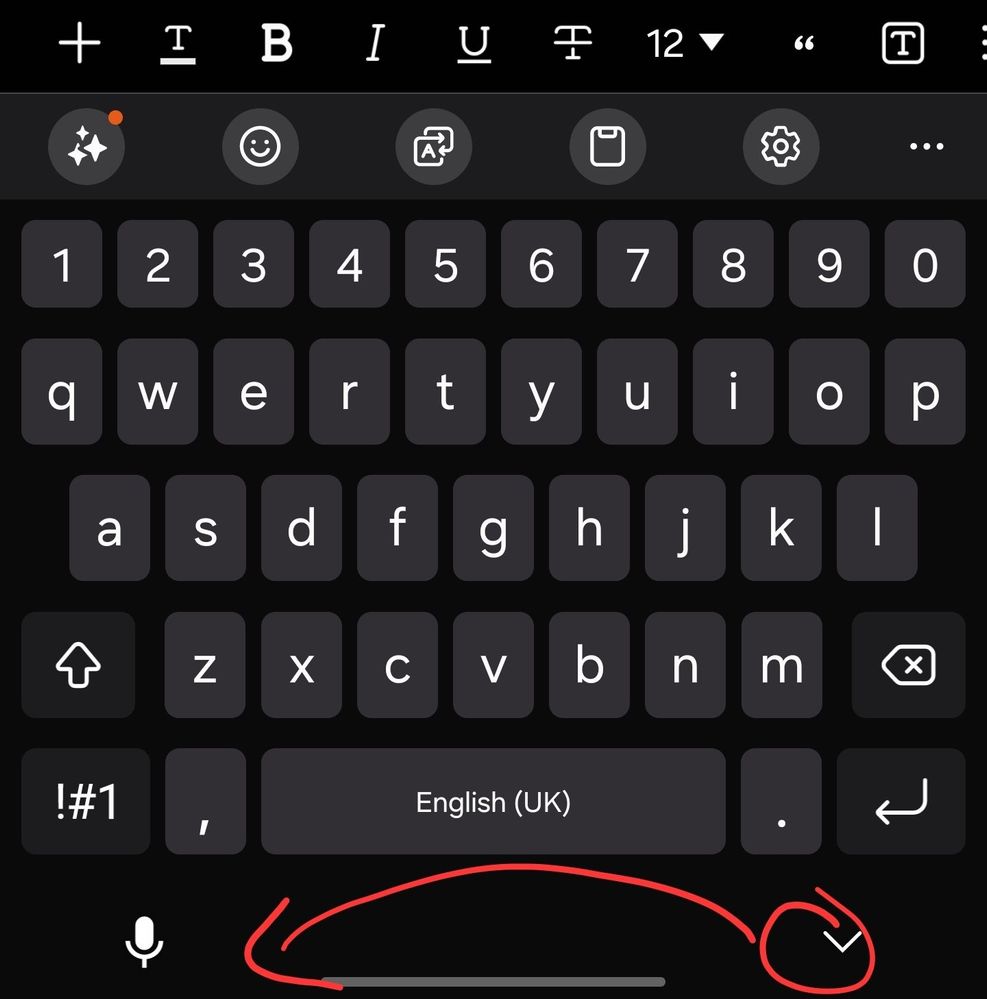This screenshot has height=999, width=987.
Task: Open the font size 12 dropdown
Action: tap(684, 44)
